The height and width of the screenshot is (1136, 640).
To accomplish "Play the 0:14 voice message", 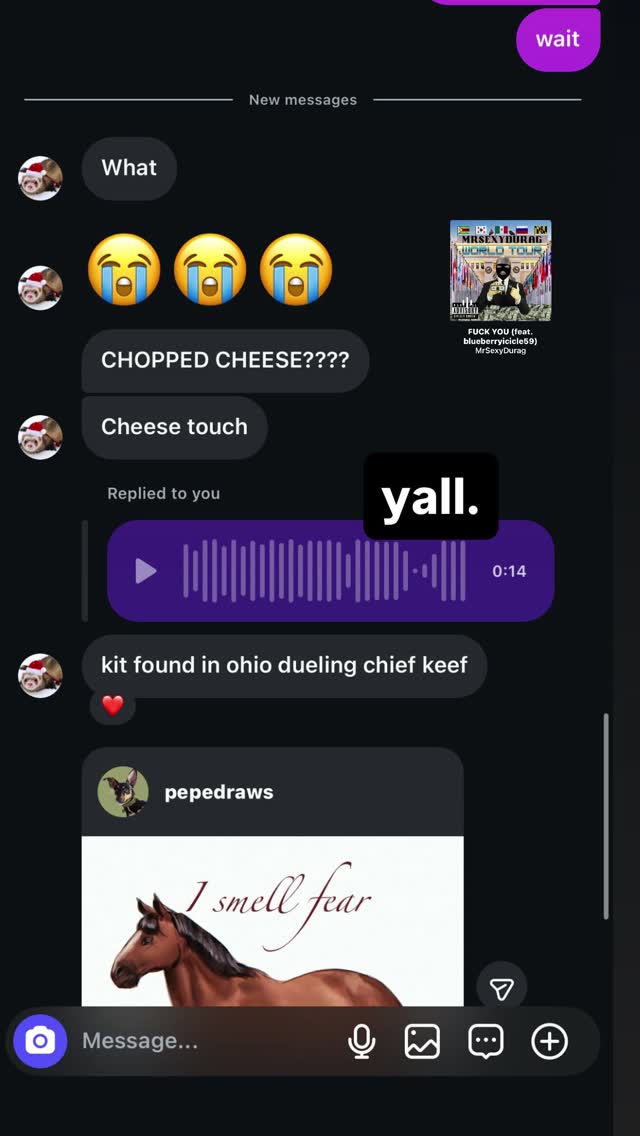I will [x=146, y=571].
